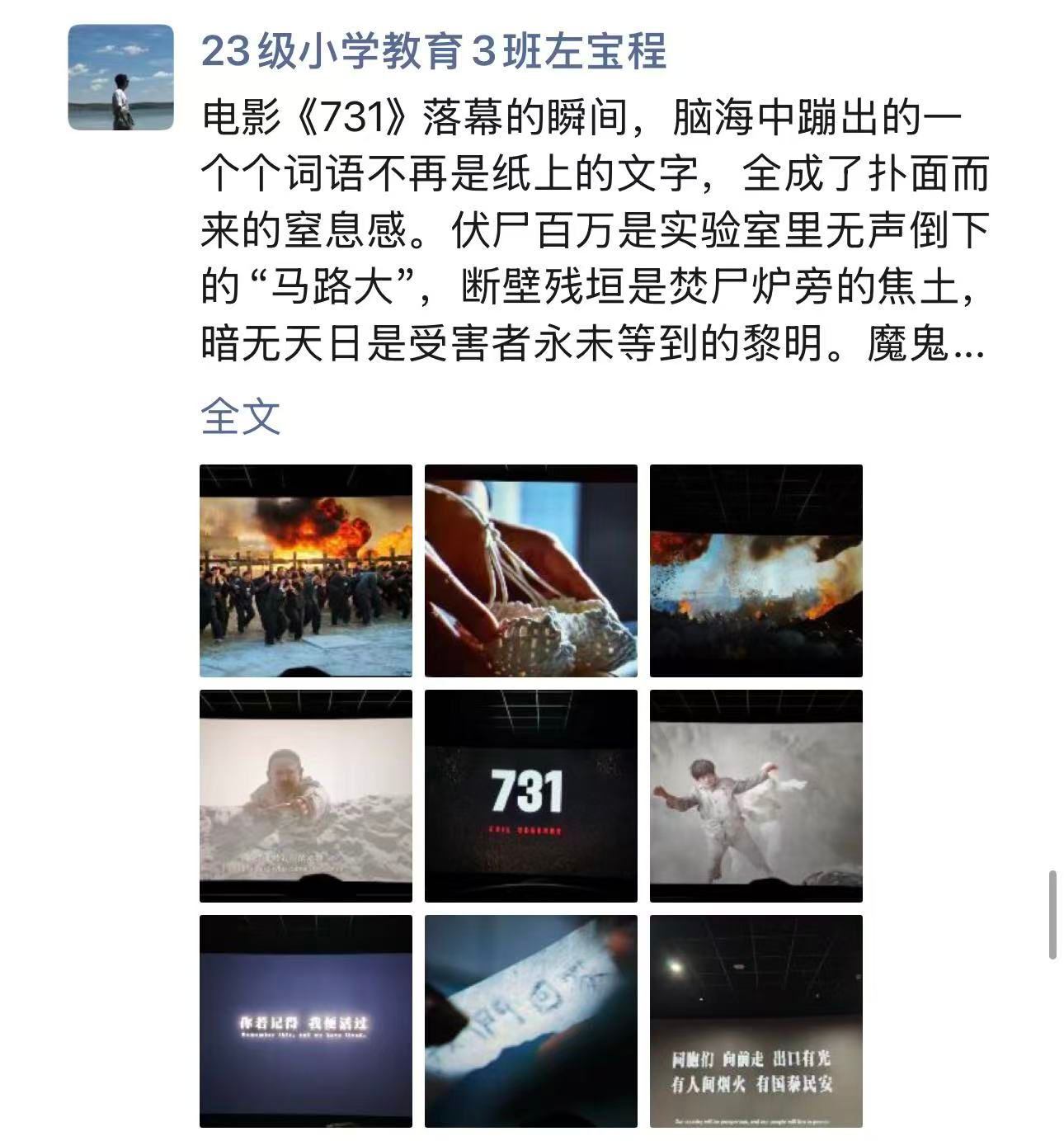Open the 731 title screen photo
The image size is (1064, 1141).
[530, 796]
